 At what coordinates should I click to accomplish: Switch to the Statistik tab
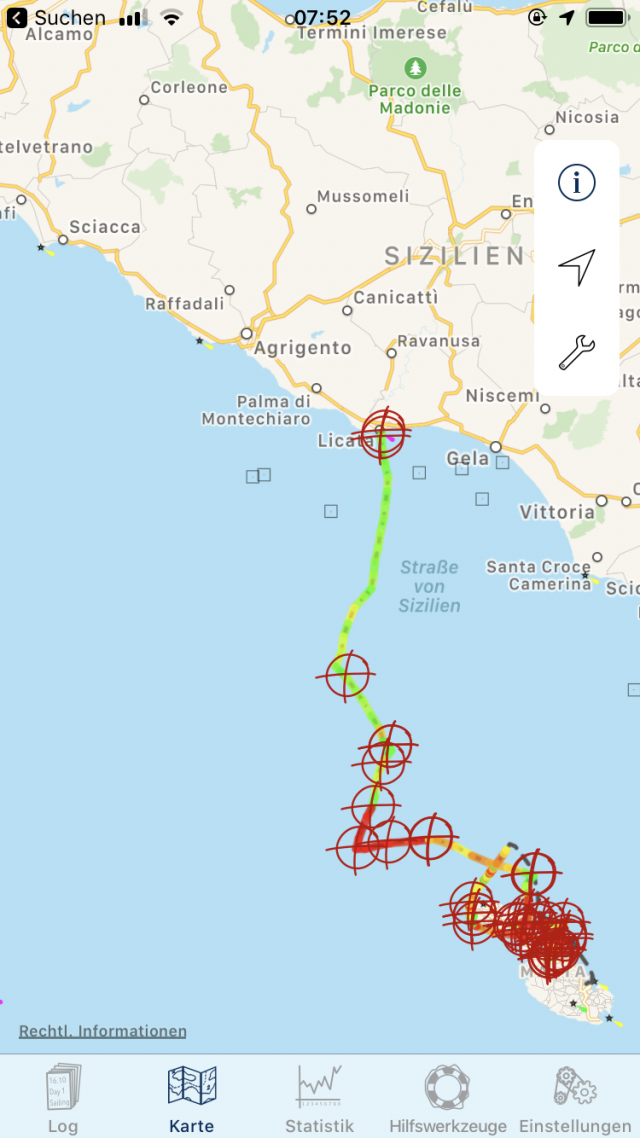click(319, 1099)
